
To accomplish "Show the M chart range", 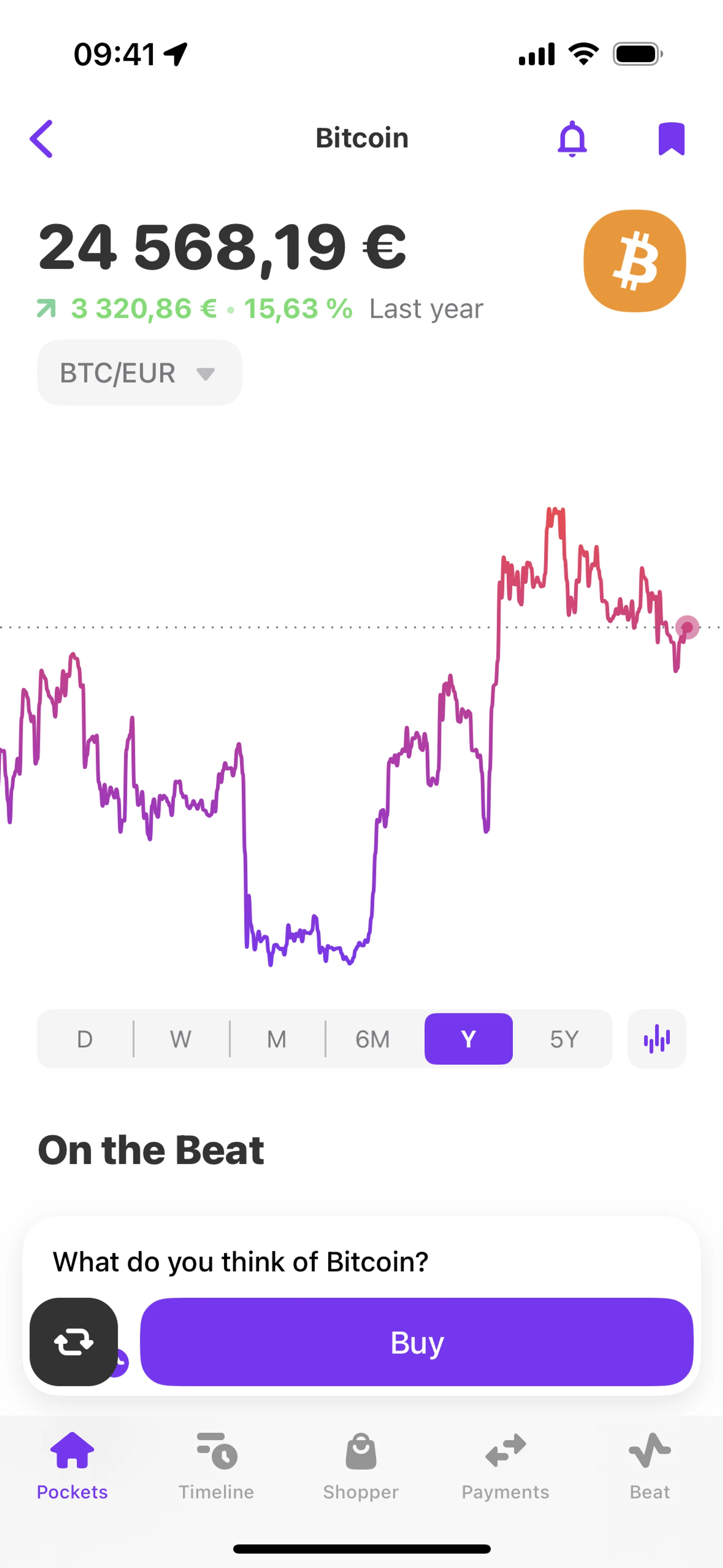I will coord(277,1039).
